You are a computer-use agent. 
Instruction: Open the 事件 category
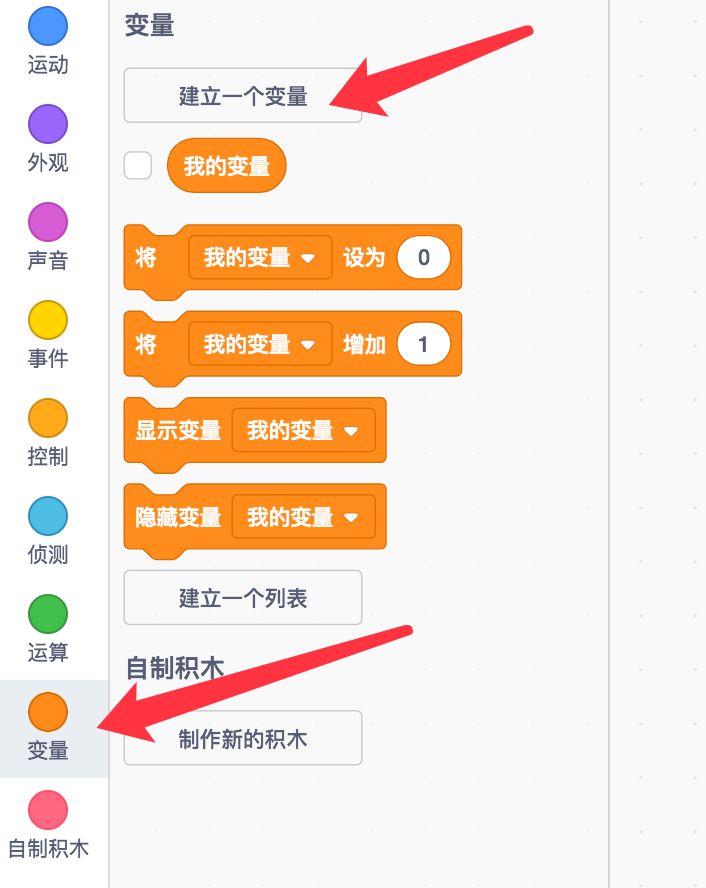pos(47,334)
